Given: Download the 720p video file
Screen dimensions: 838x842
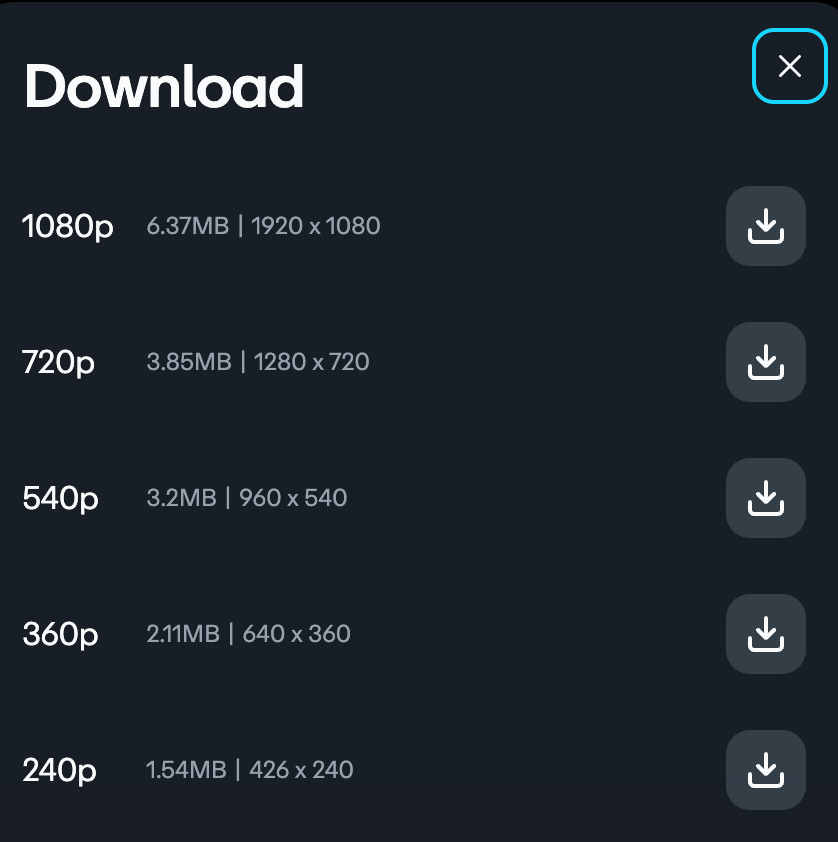Looking at the screenshot, I should [765, 362].
